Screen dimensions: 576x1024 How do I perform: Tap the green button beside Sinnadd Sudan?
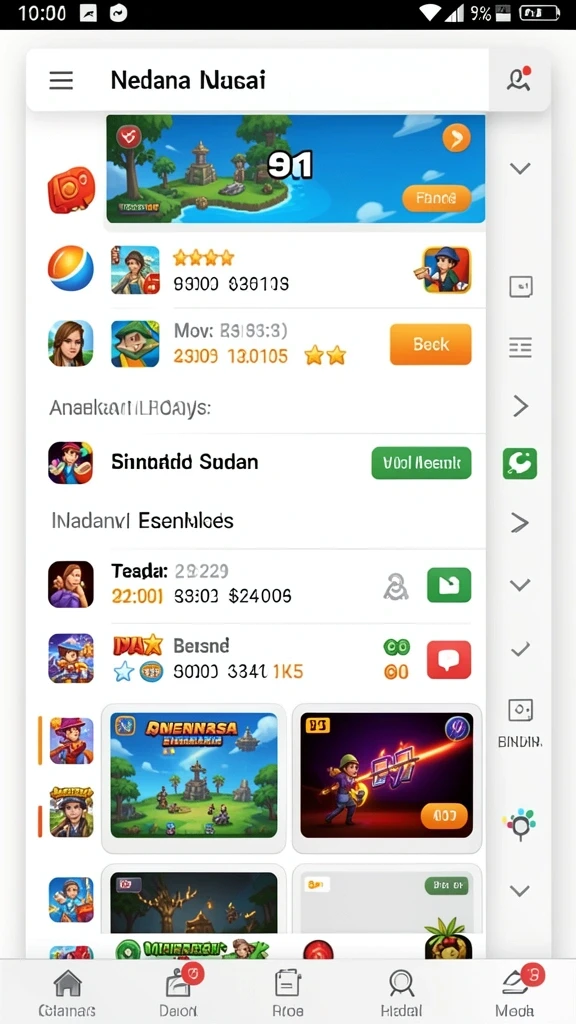[x=421, y=463]
